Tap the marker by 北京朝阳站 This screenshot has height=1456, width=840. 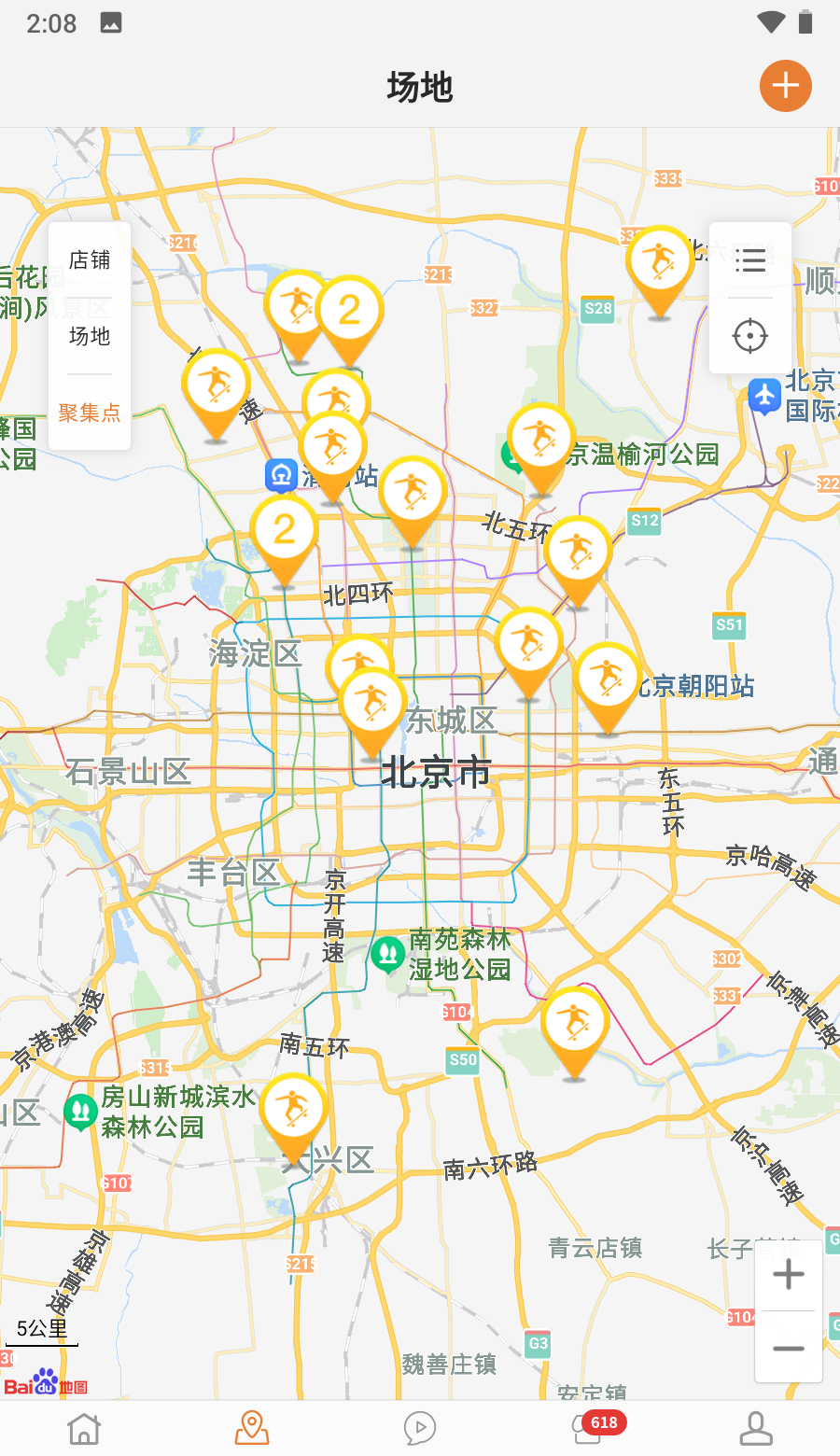click(608, 679)
